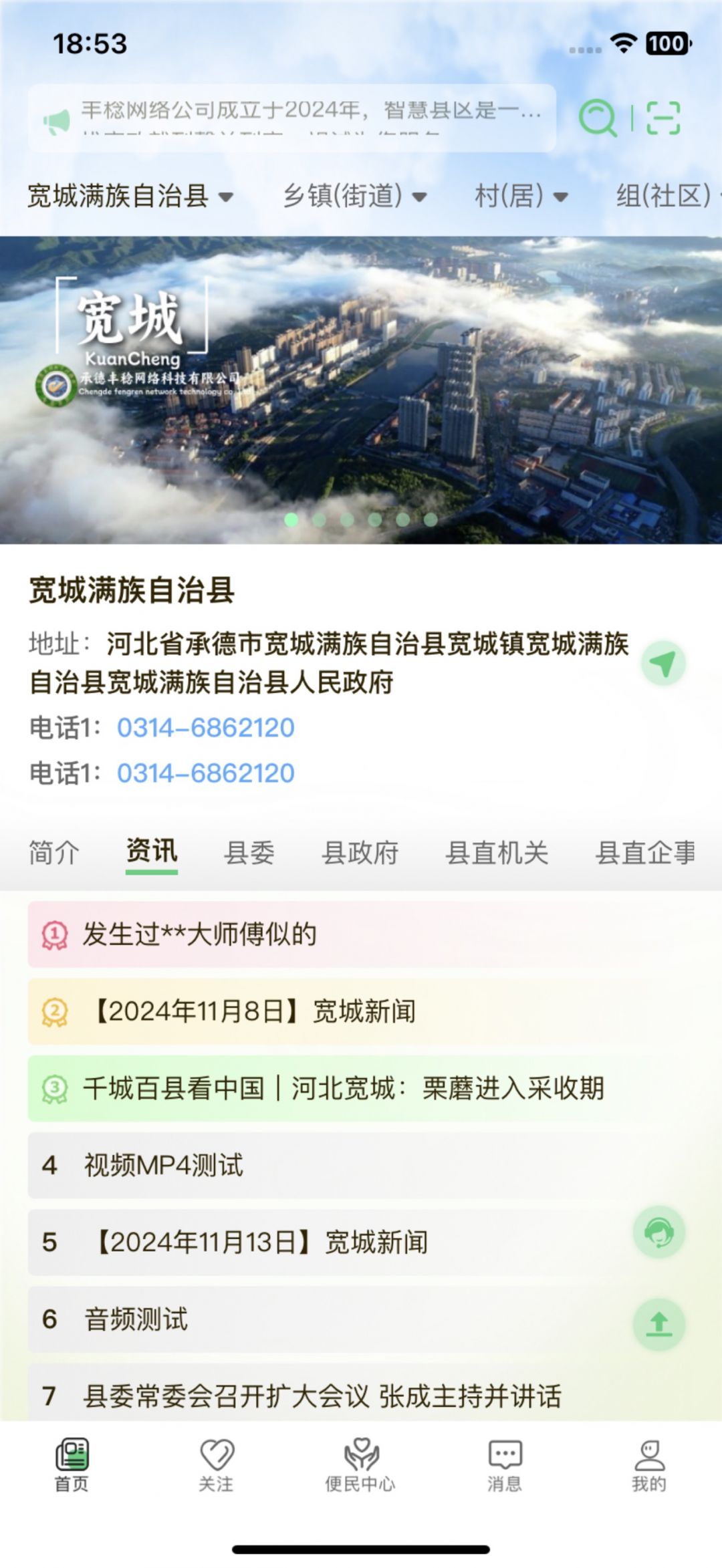Viewport: 722px width, 1568px height.
Task: Open the search magnifier icon
Action: 597,118
